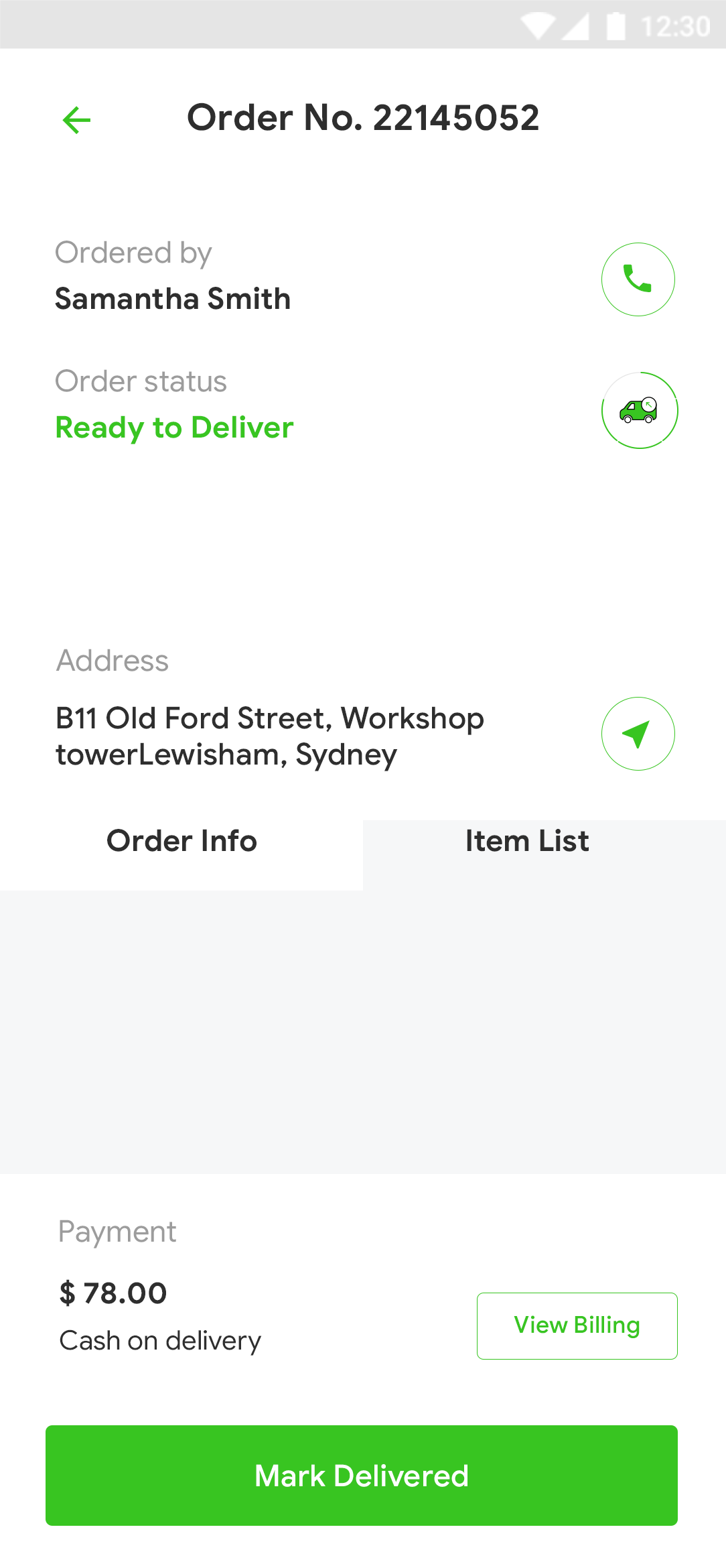This screenshot has width=726, height=1568.
Task: Tap the Ready to Deliver status text
Action: (174, 427)
